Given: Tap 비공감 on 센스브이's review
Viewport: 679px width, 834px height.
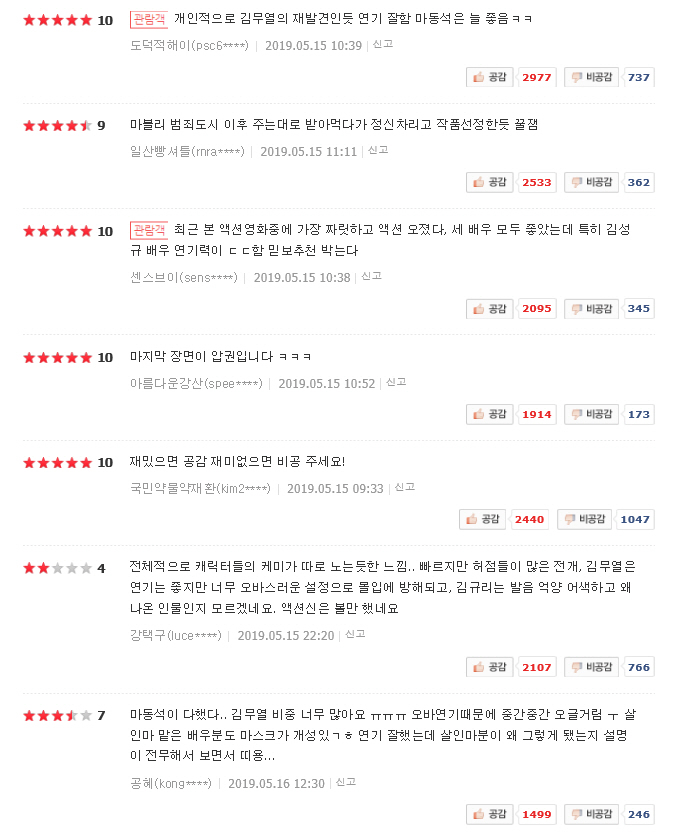Looking at the screenshot, I should (590, 308).
